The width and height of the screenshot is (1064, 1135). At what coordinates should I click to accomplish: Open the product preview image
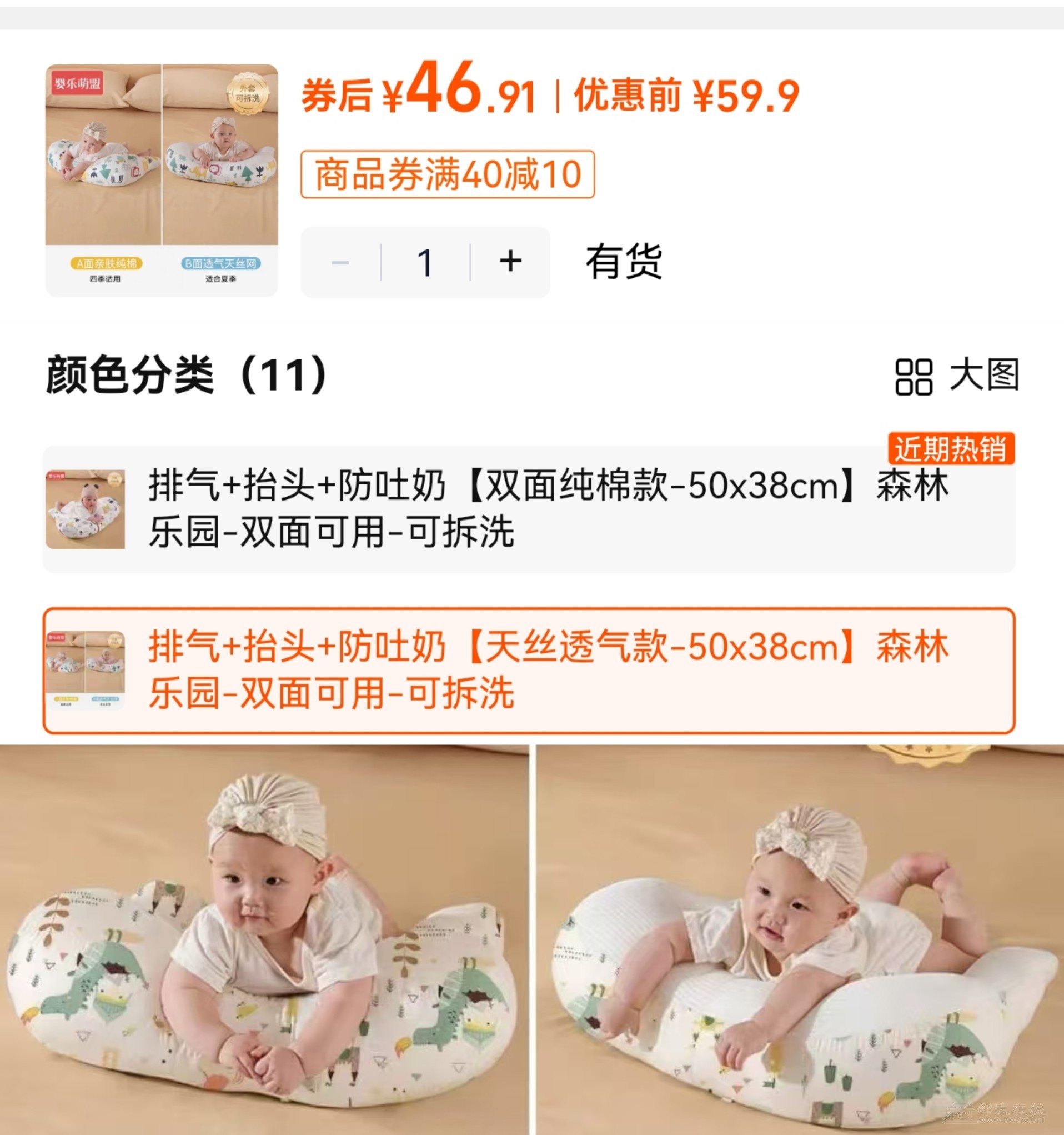pyautogui.click(x=162, y=180)
